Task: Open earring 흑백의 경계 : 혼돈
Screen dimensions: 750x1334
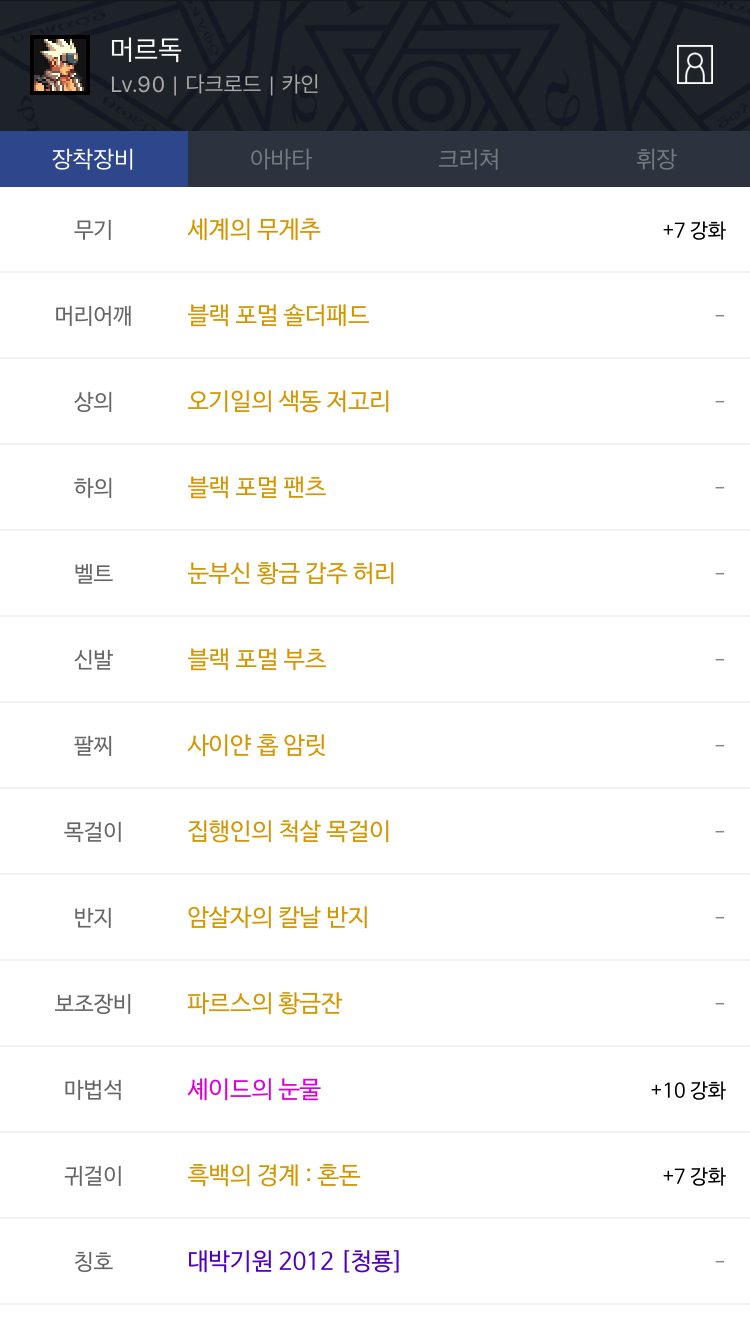Action: pyautogui.click(x=273, y=1175)
